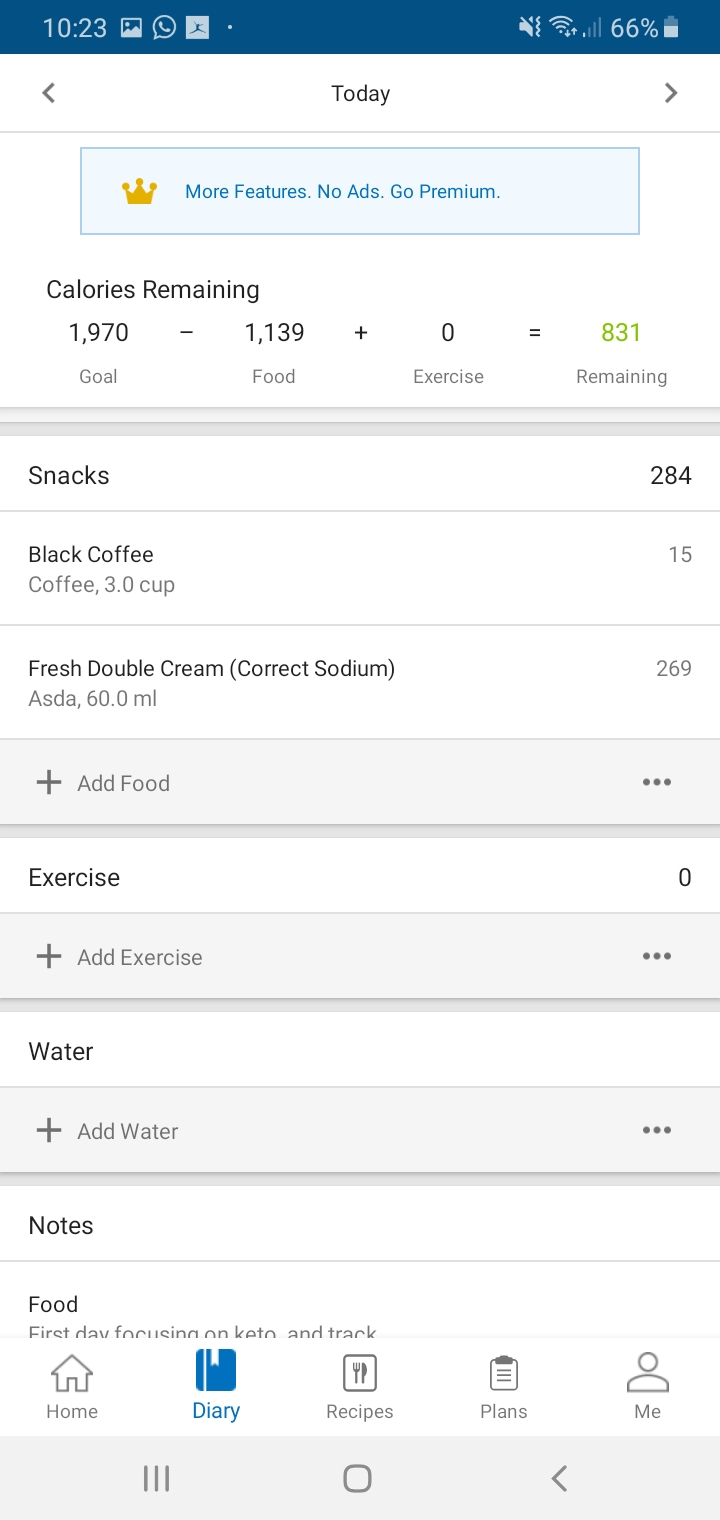Image resolution: width=720 pixels, height=1520 pixels.
Task: Open the Go Premium banner
Action: coord(360,191)
